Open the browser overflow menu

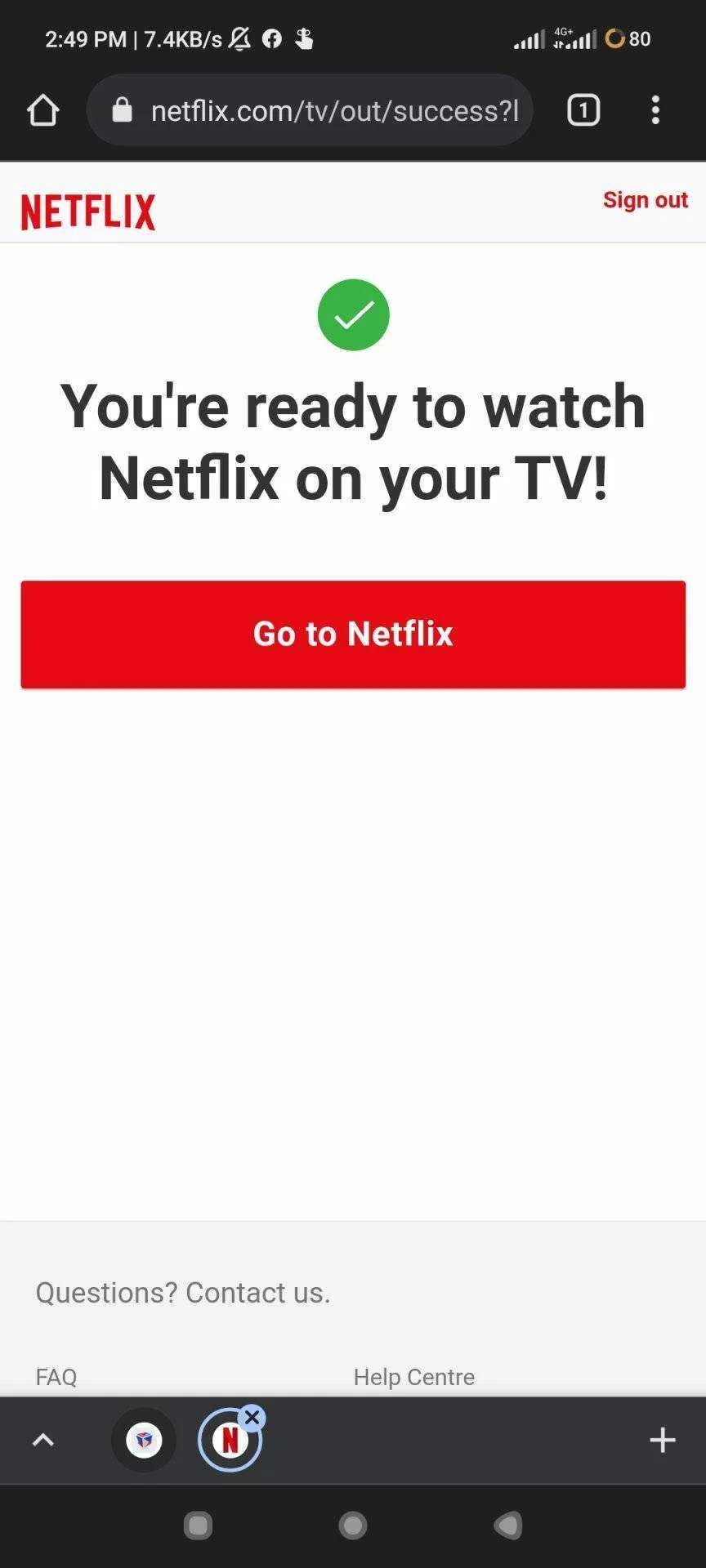click(x=655, y=110)
